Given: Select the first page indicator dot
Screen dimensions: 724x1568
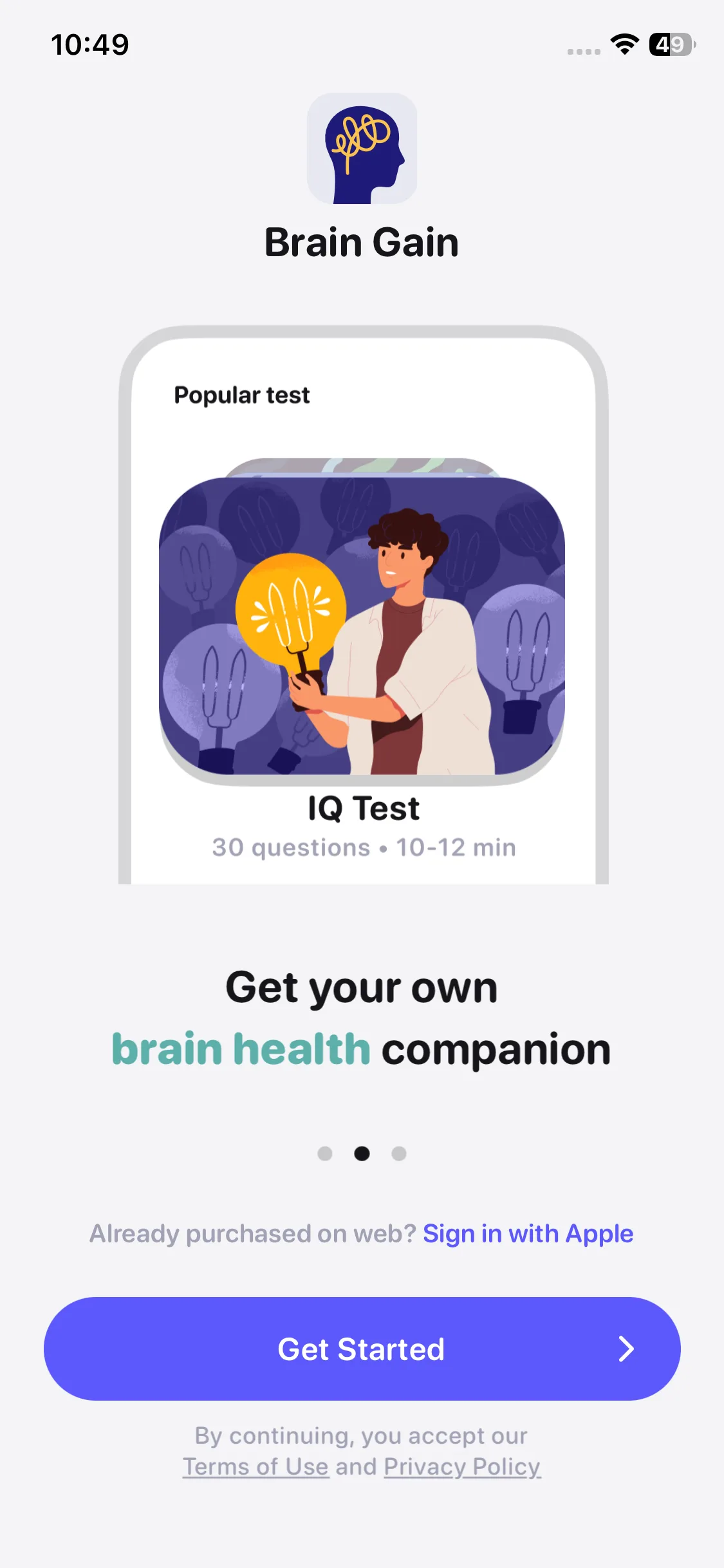Looking at the screenshot, I should (325, 1153).
